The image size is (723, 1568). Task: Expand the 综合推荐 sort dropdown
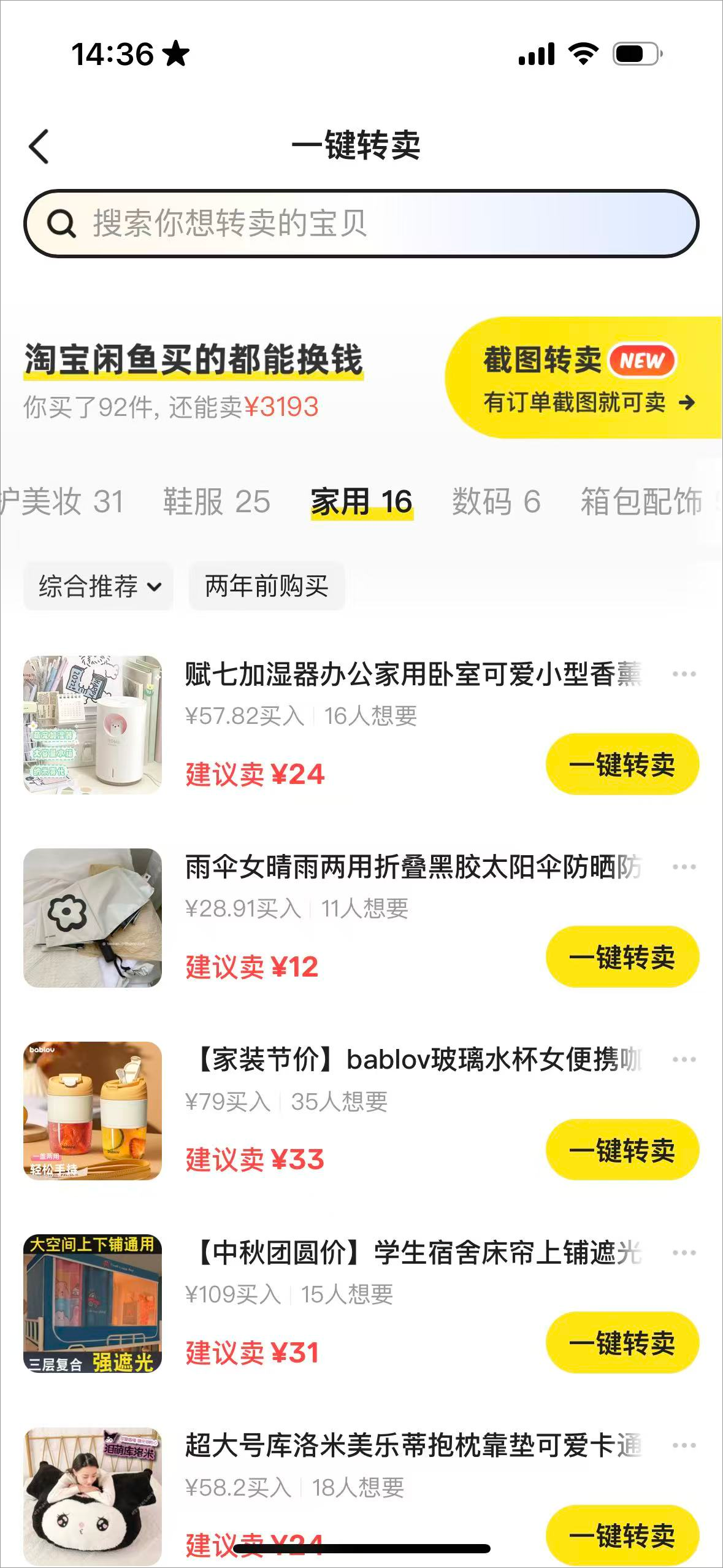pyautogui.click(x=99, y=586)
